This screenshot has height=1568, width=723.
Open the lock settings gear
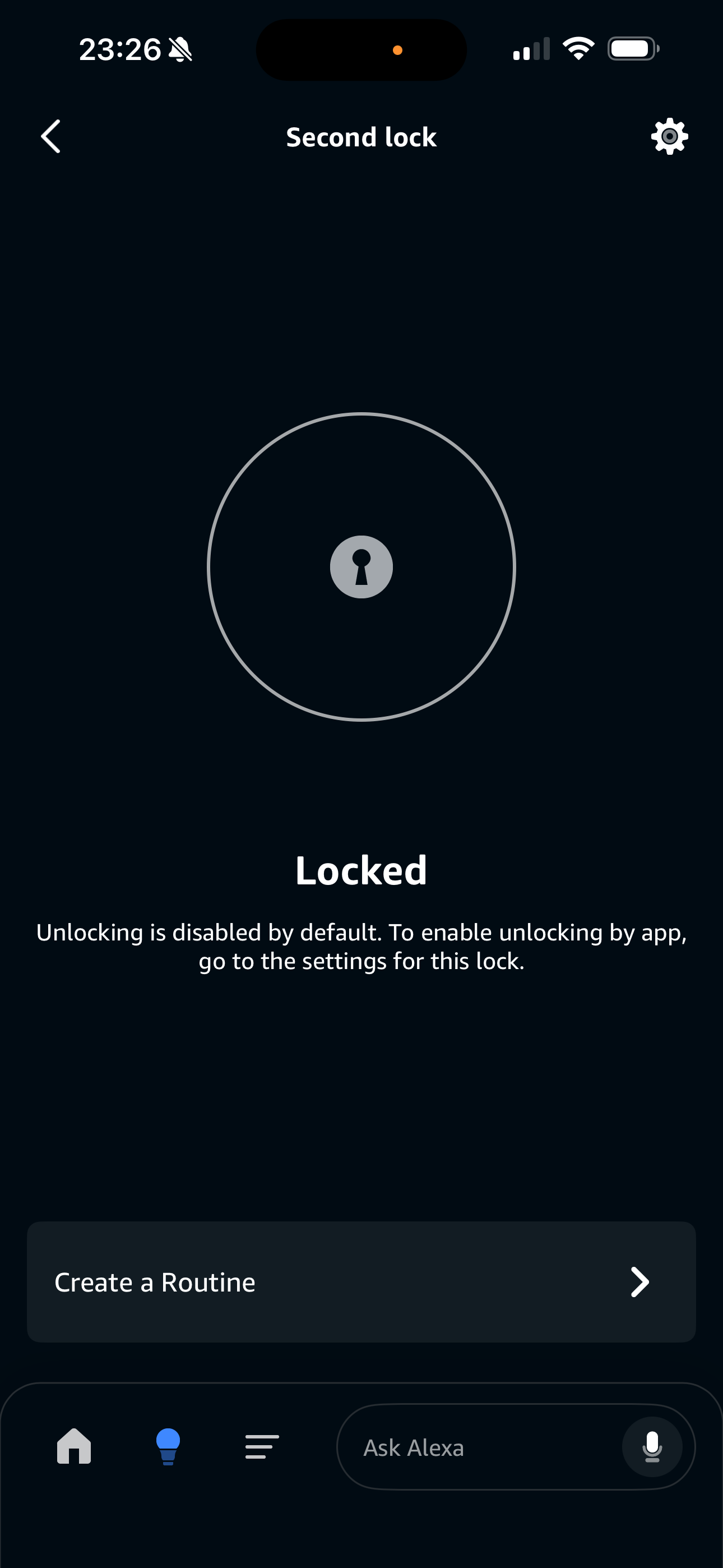pos(669,136)
